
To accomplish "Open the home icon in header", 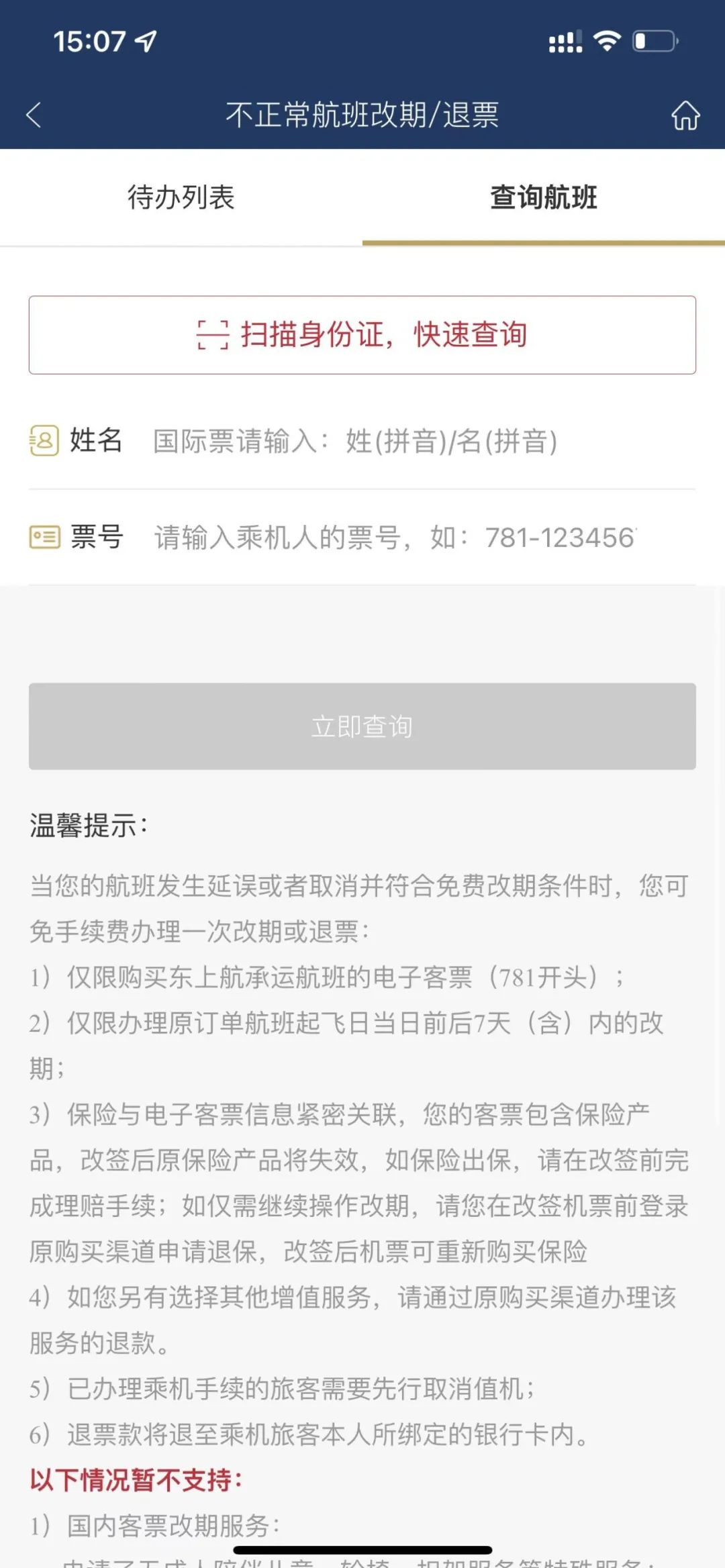I will click(x=685, y=115).
